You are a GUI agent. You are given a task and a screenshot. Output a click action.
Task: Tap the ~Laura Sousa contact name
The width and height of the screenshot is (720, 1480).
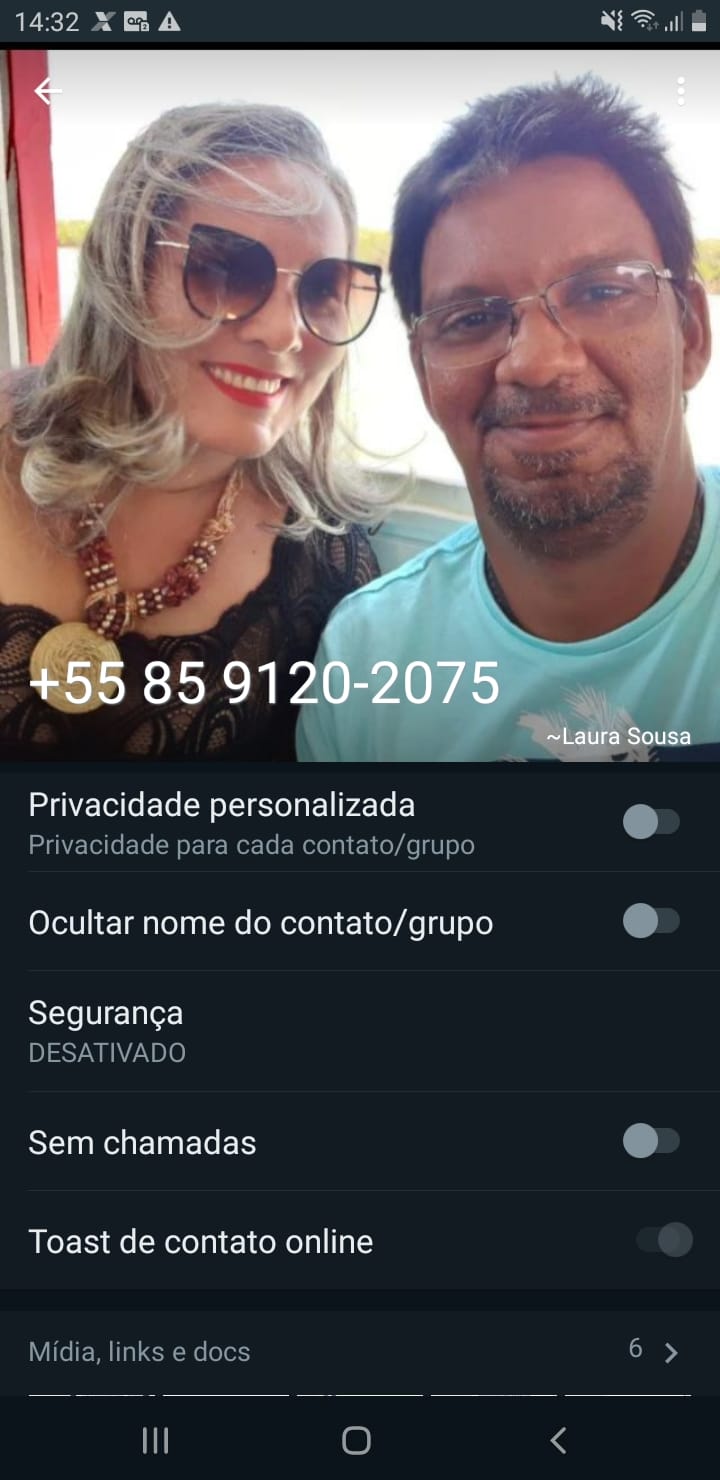[x=620, y=736]
